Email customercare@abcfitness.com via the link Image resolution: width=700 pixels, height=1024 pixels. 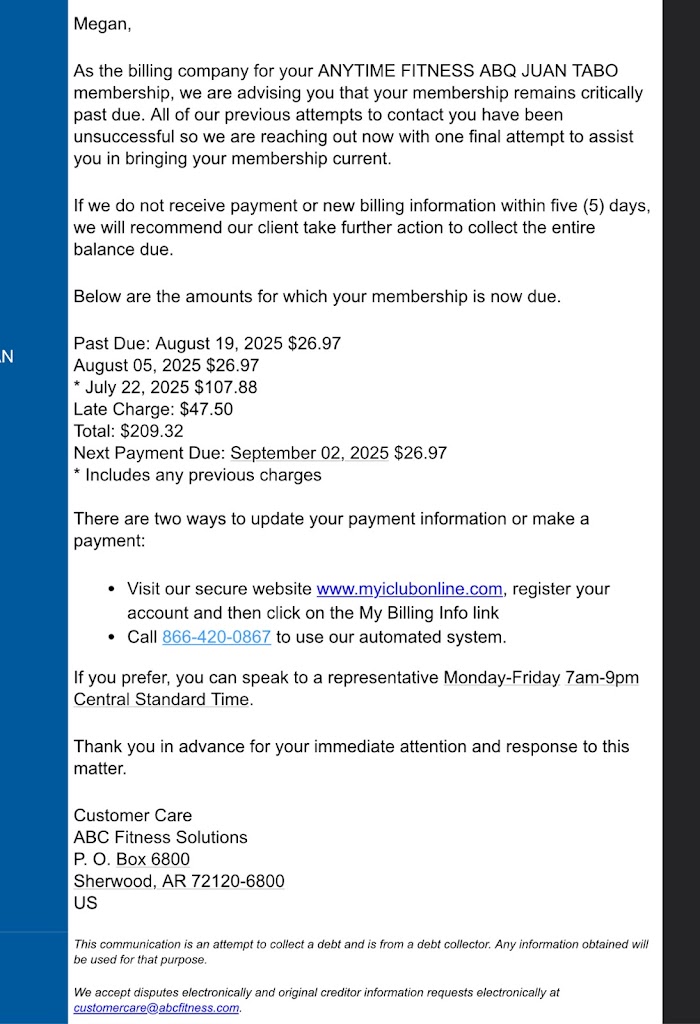click(156, 1008)
